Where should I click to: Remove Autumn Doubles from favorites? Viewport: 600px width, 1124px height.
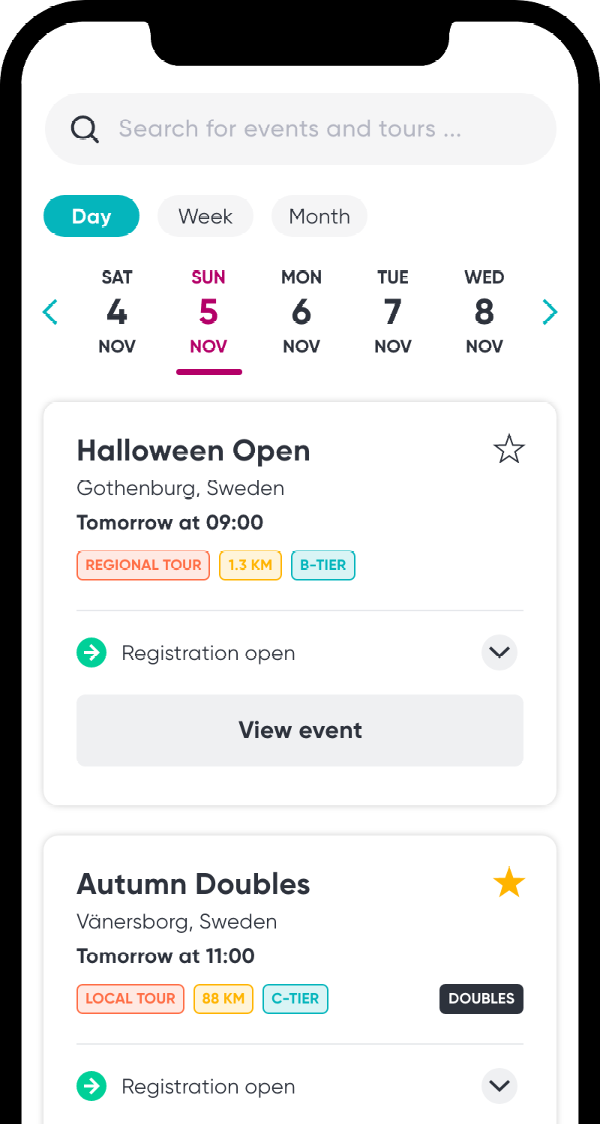[509, 883]
